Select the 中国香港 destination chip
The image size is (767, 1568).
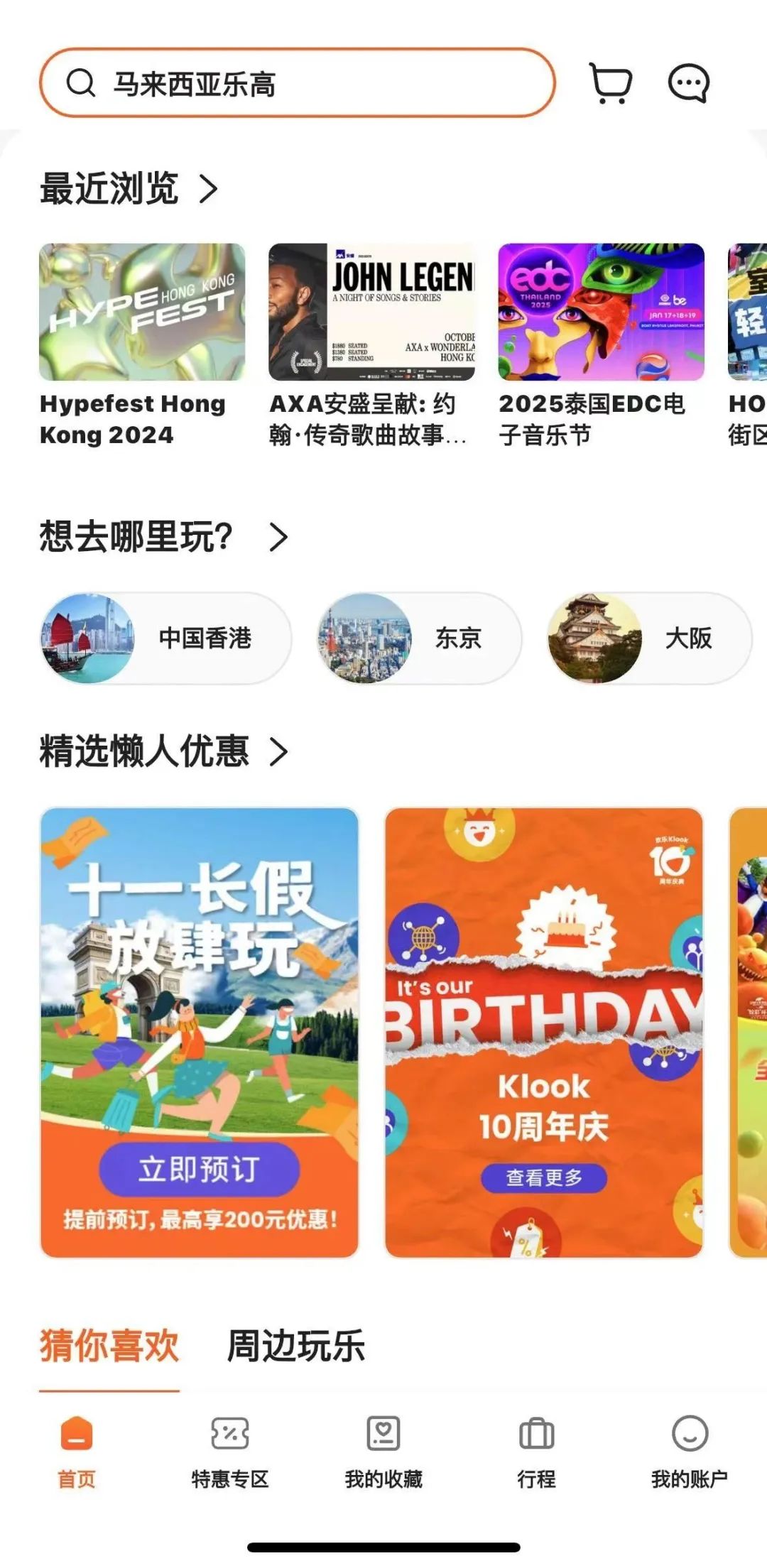point(165,638)
